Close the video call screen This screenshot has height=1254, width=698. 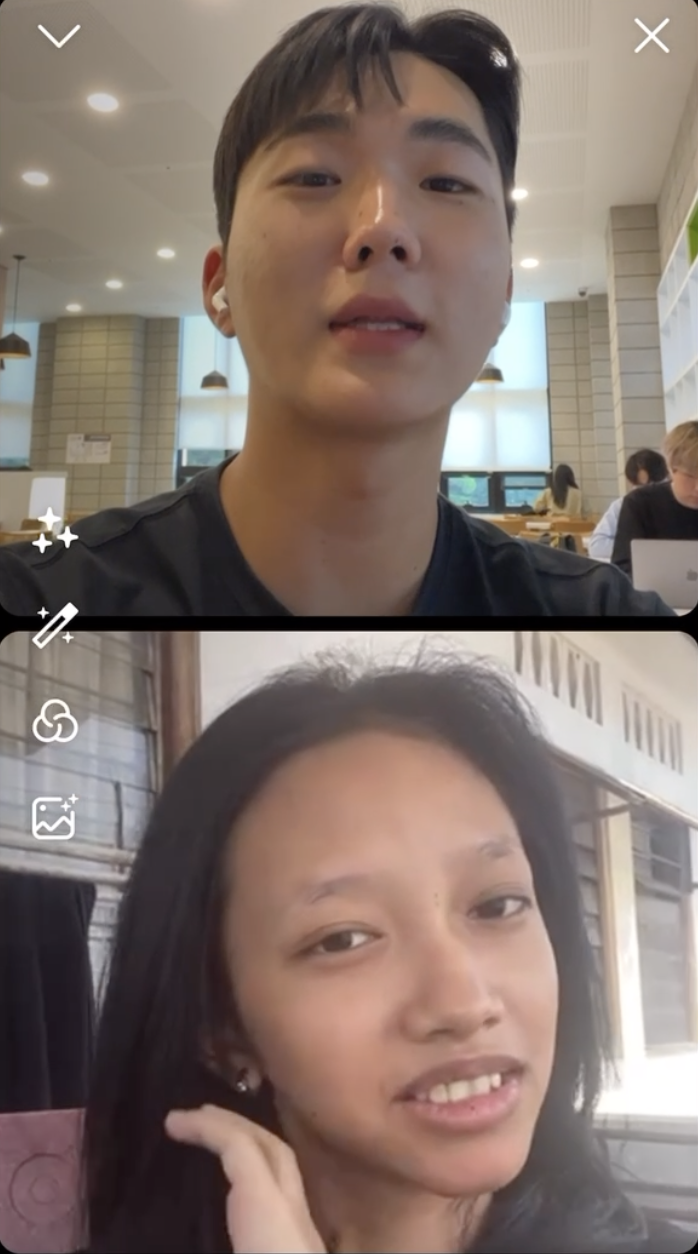coord(651,36)
